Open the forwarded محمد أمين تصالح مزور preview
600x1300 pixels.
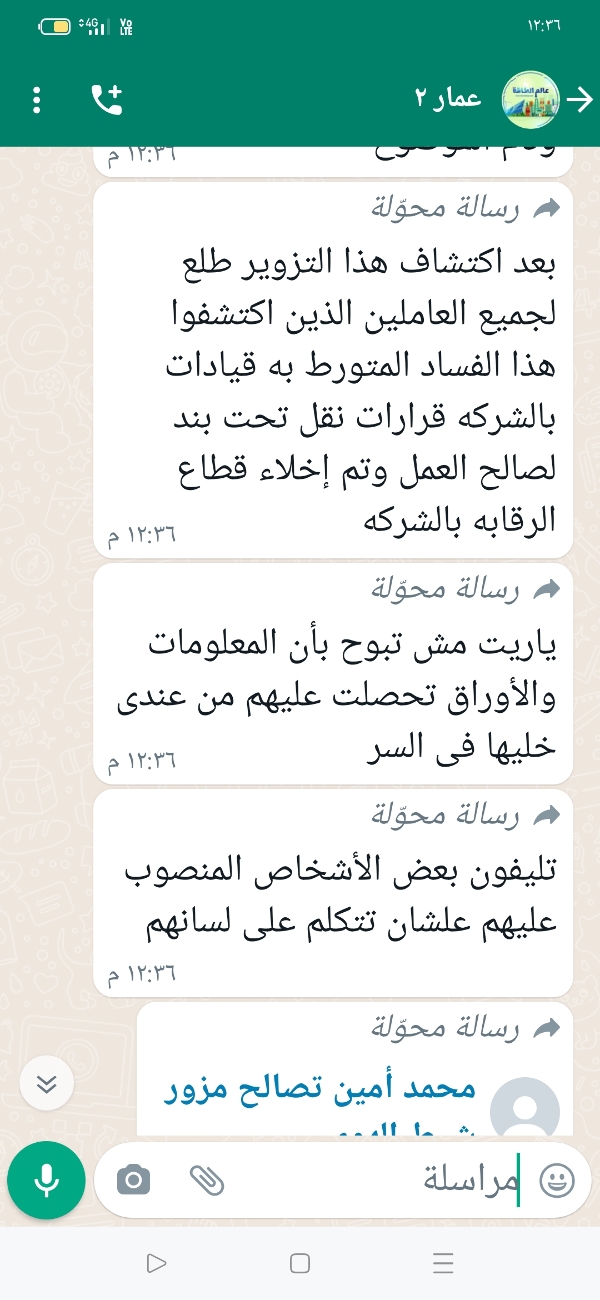355,1070
